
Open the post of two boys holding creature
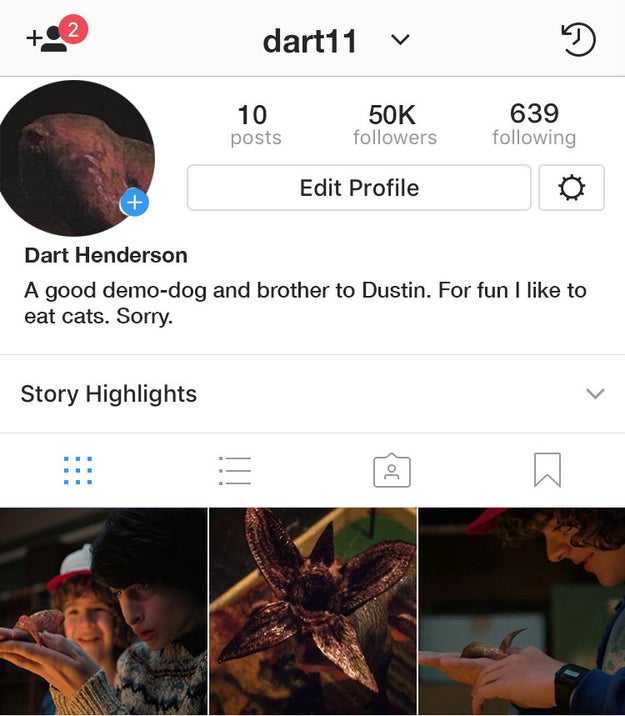(x=103, y=611)
